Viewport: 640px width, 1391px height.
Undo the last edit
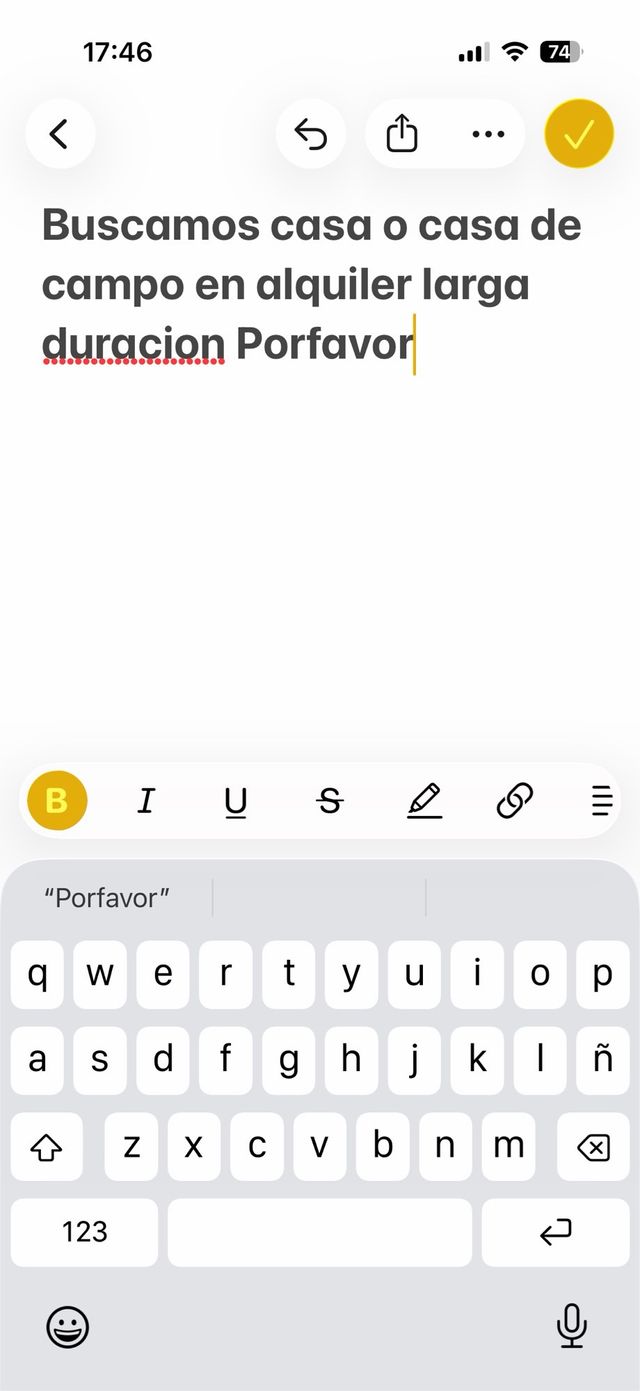coord(311,133)
